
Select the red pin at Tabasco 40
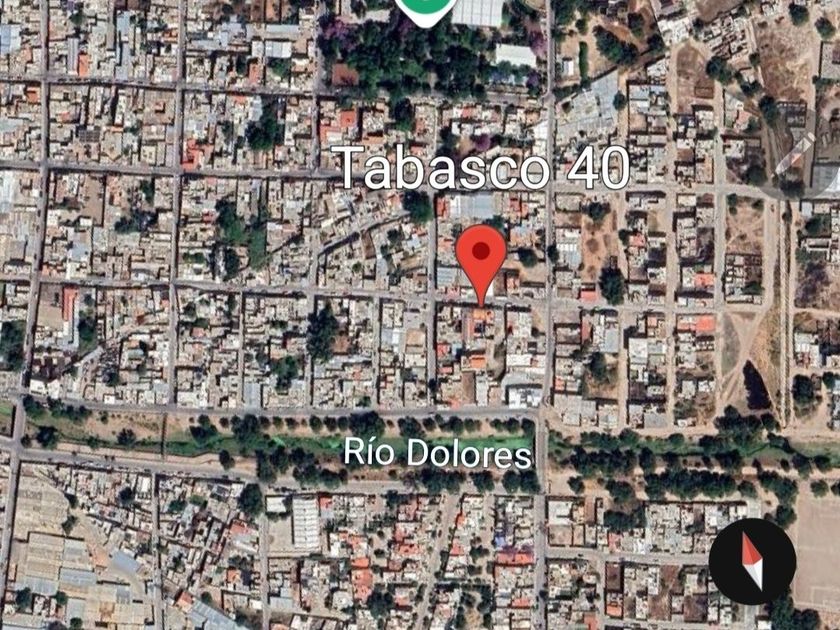coord(482,254)
